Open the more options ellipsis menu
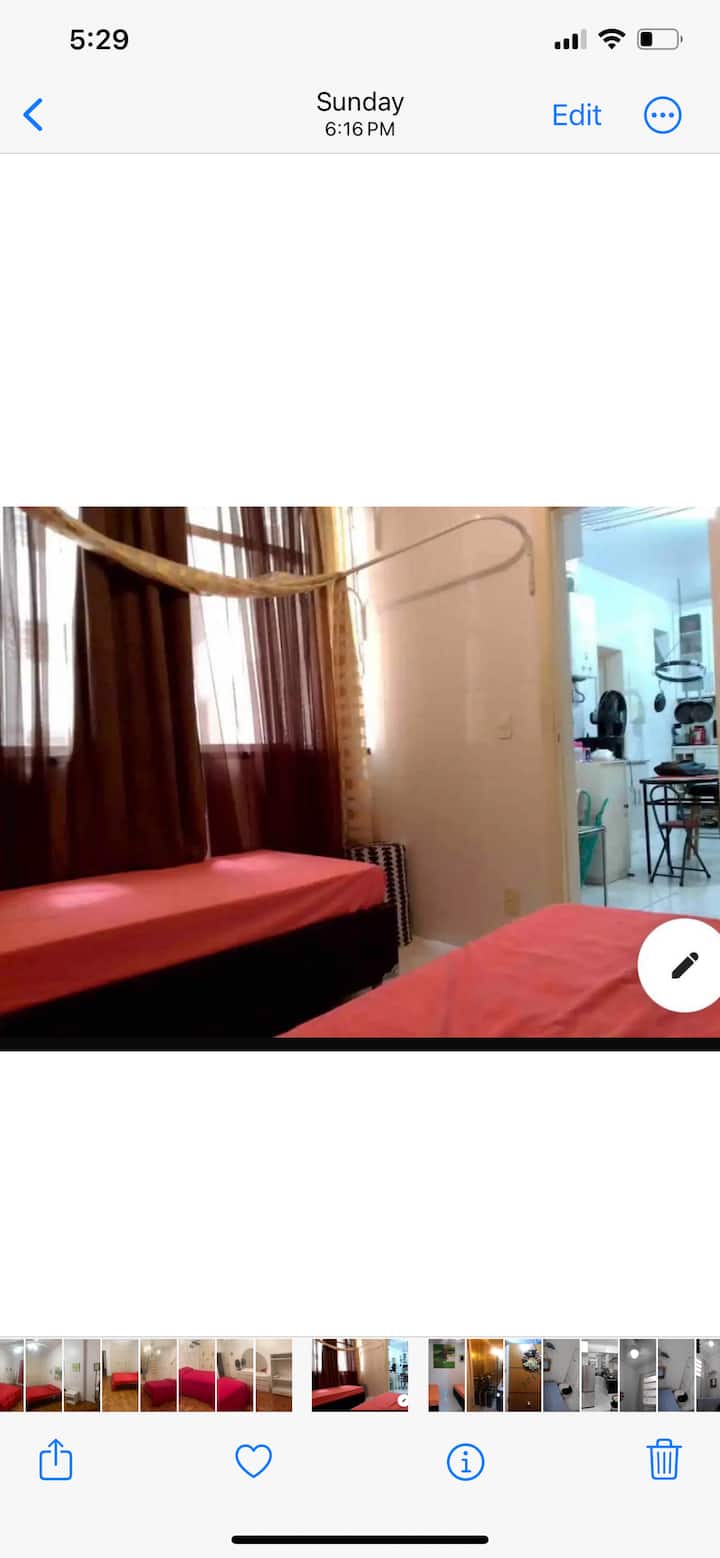This screenshot has width=720, height=1558. coord(662,115)
